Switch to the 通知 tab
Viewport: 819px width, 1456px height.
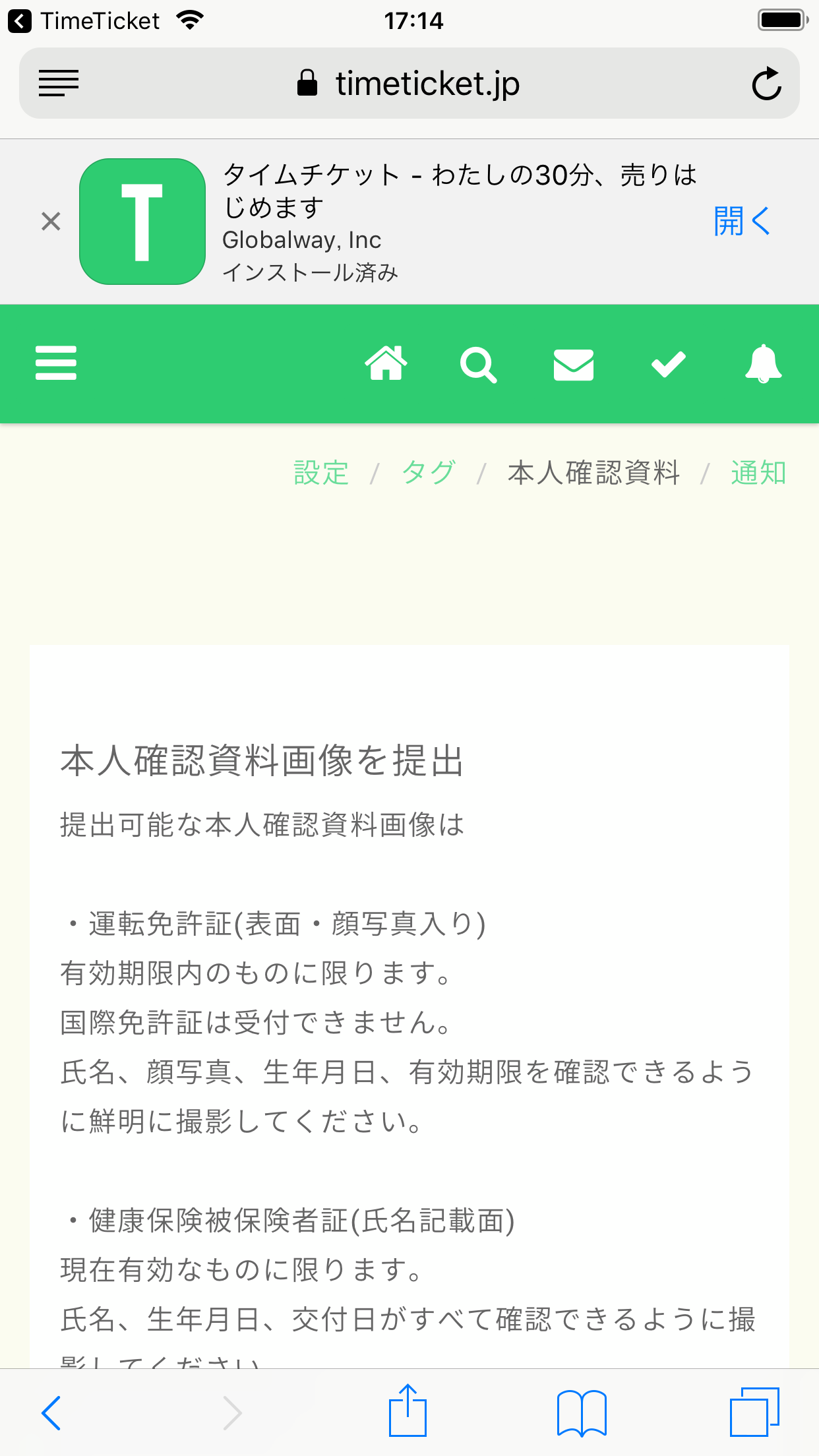[x=758, y=473]
